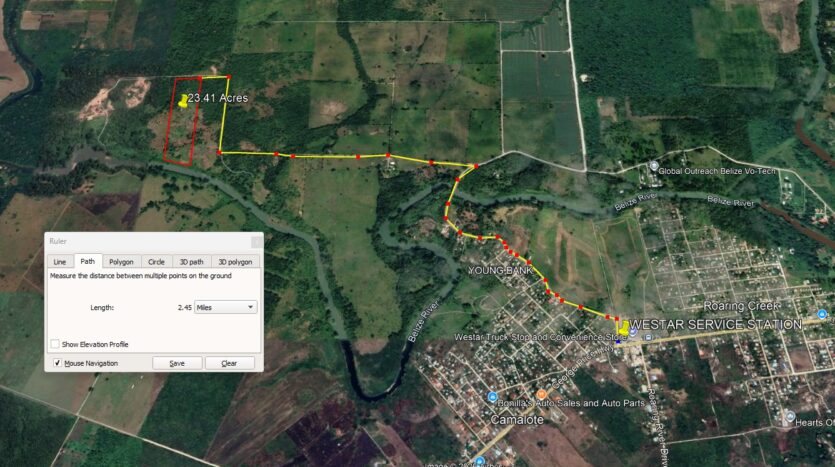835x467 pixels.
Task: Close the Ruler dialog
Action: coord(256,241)
